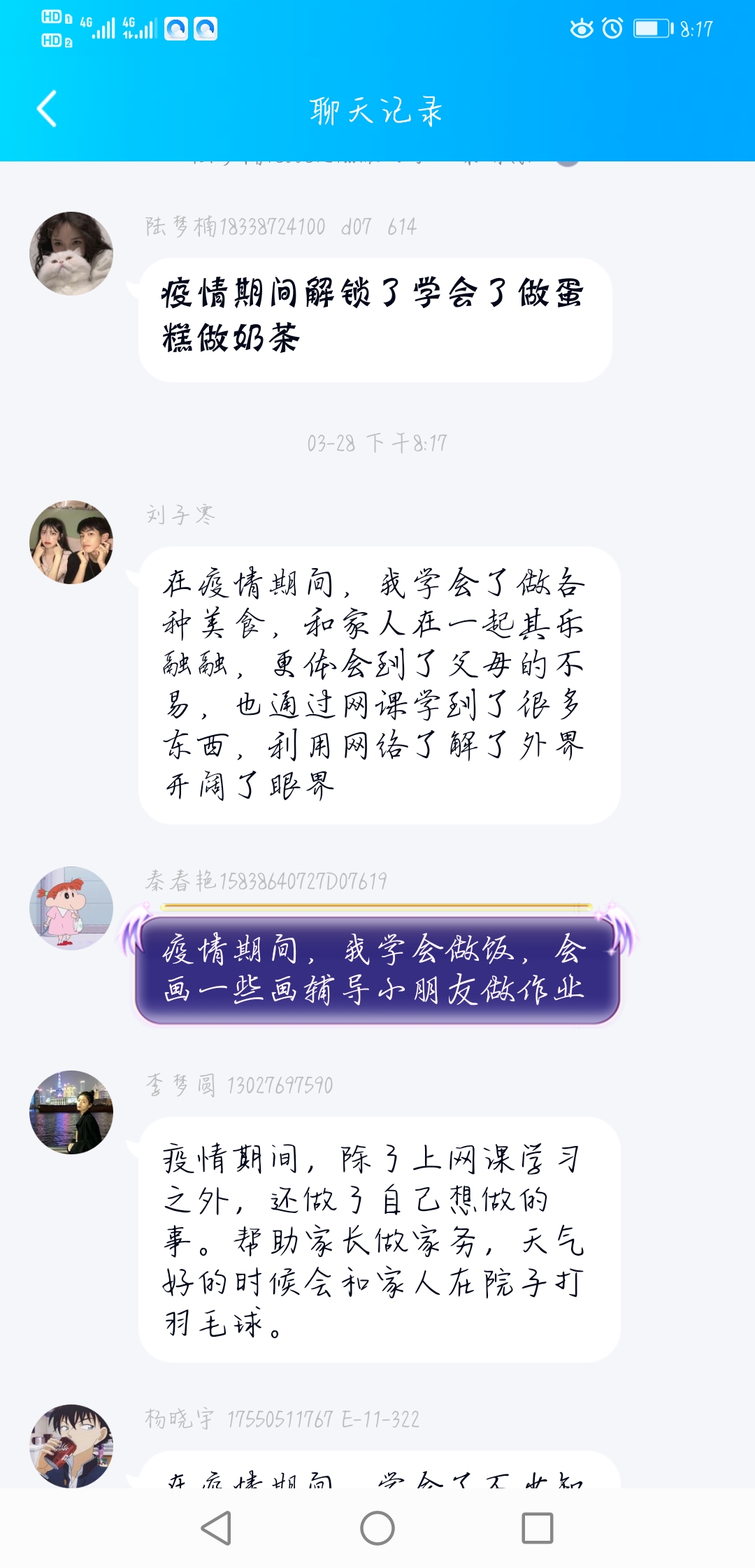Go back from the 聊天记录 chat history
755x1568 pixels.
pos(46,109)
